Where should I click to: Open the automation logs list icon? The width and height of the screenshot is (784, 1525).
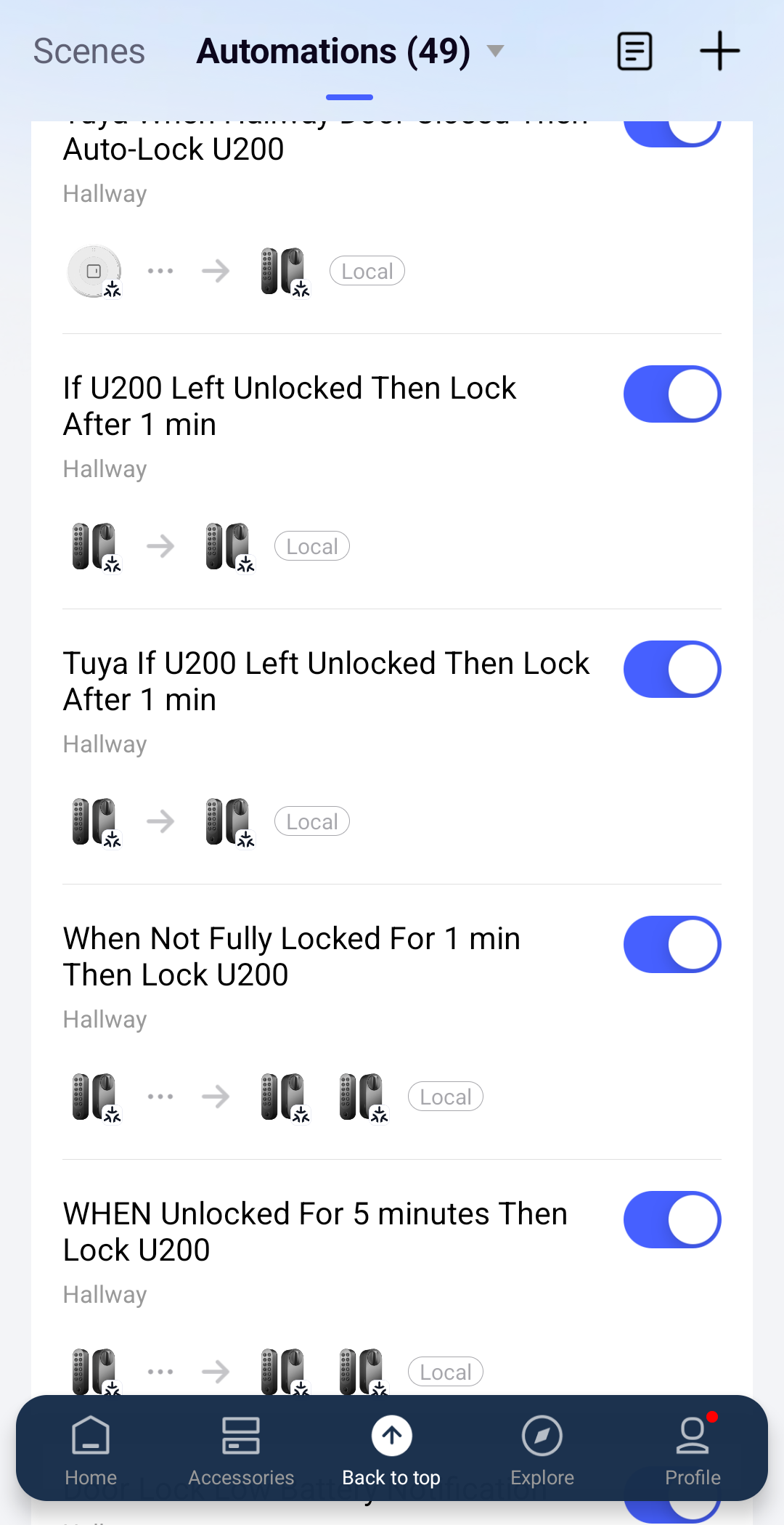[x=634, y=52]
